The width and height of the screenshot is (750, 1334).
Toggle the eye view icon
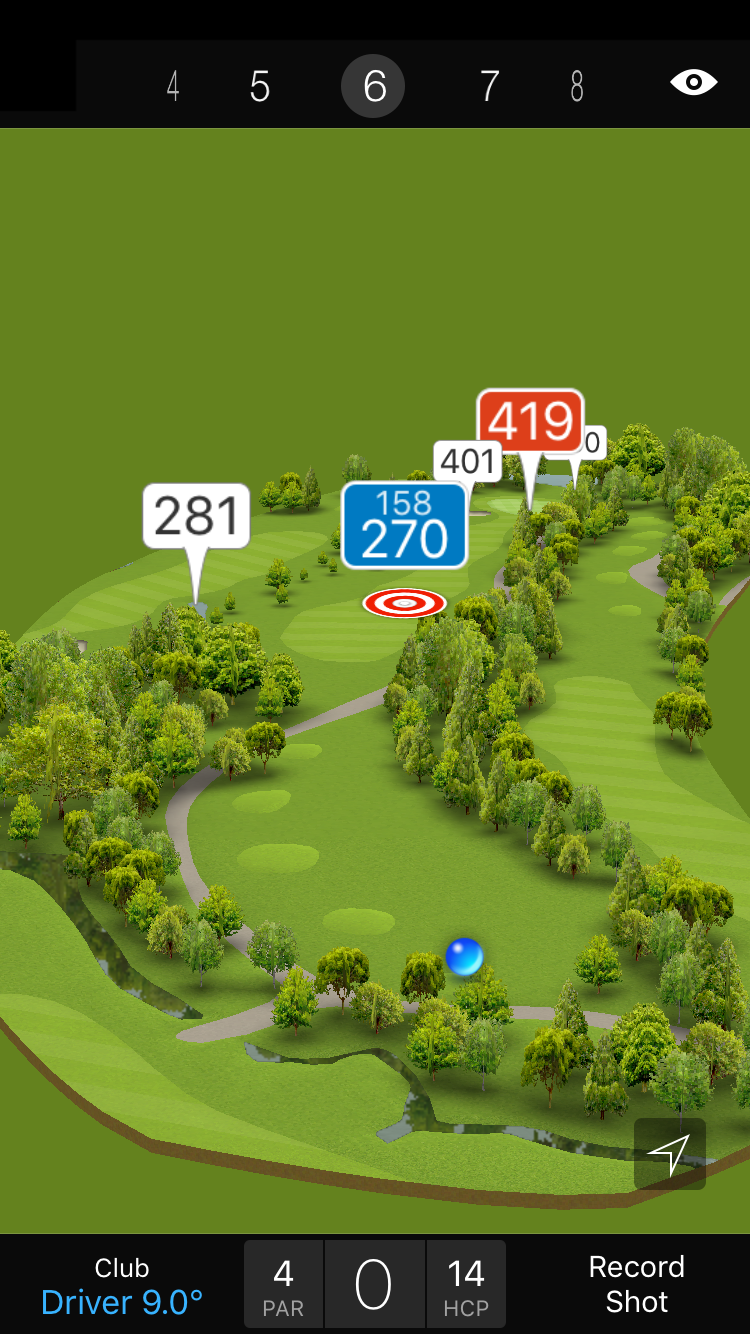[x=693, y=82]
